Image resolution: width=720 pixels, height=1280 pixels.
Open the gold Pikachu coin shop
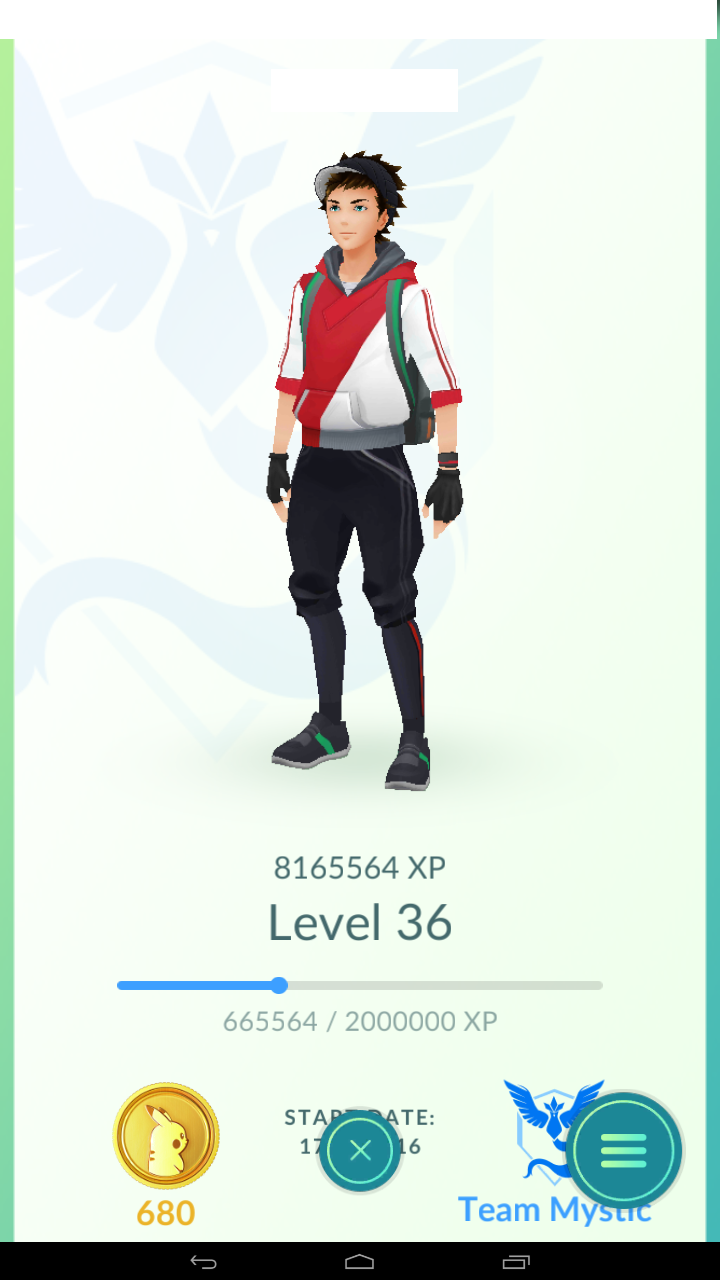point(166,1136)
